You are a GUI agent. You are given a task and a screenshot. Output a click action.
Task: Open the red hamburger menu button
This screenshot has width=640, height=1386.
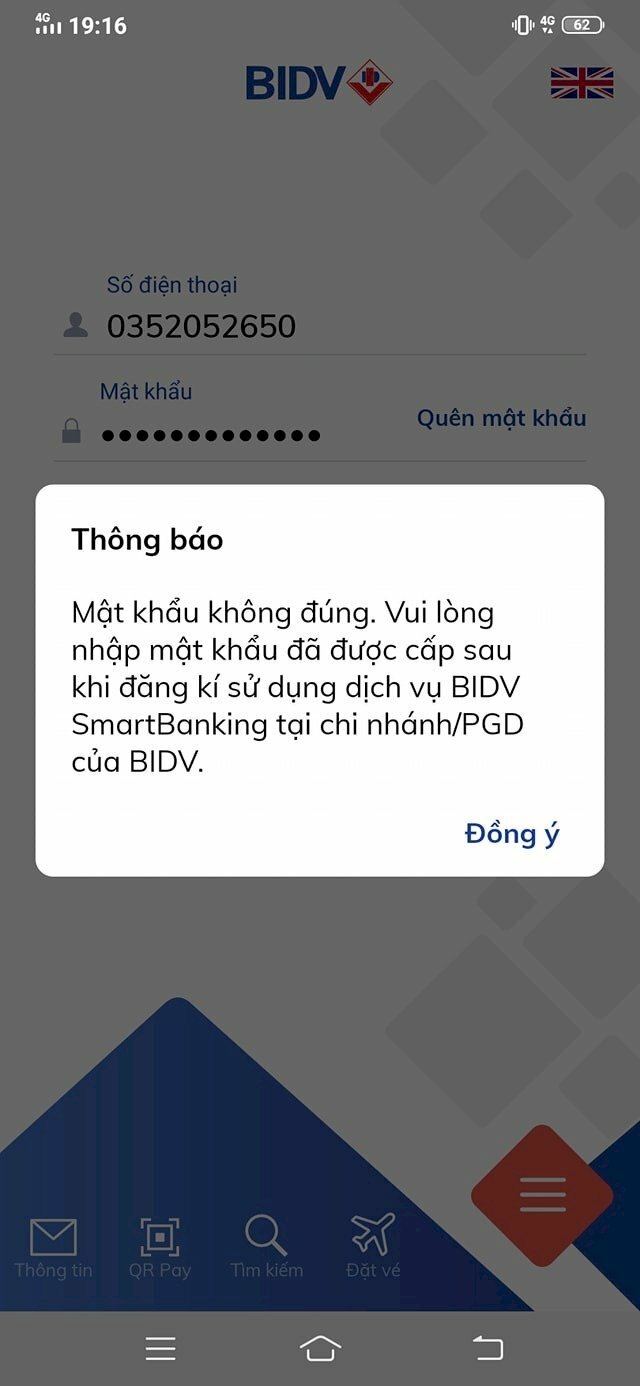[x=542, y=1195]
